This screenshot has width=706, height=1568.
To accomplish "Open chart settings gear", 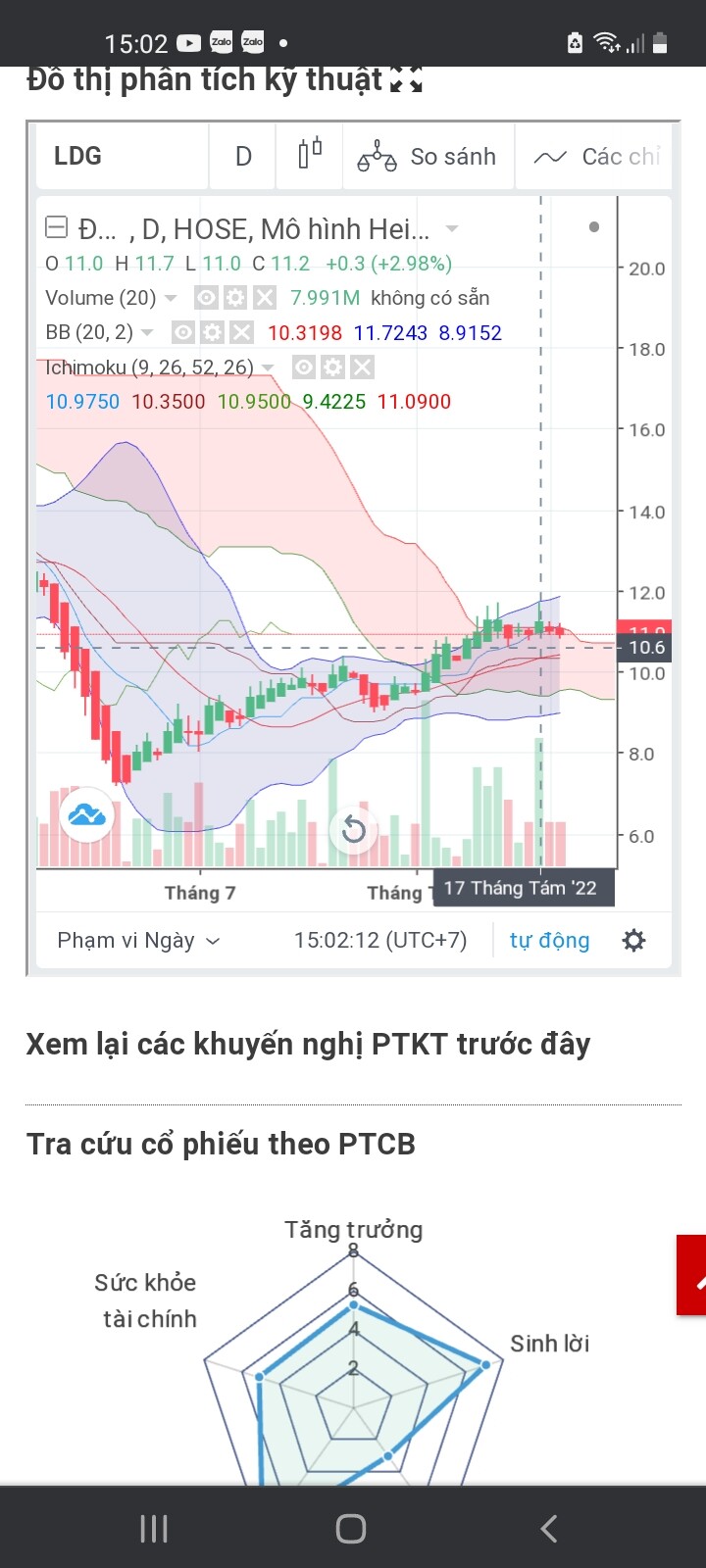I will tap(634, 941).
